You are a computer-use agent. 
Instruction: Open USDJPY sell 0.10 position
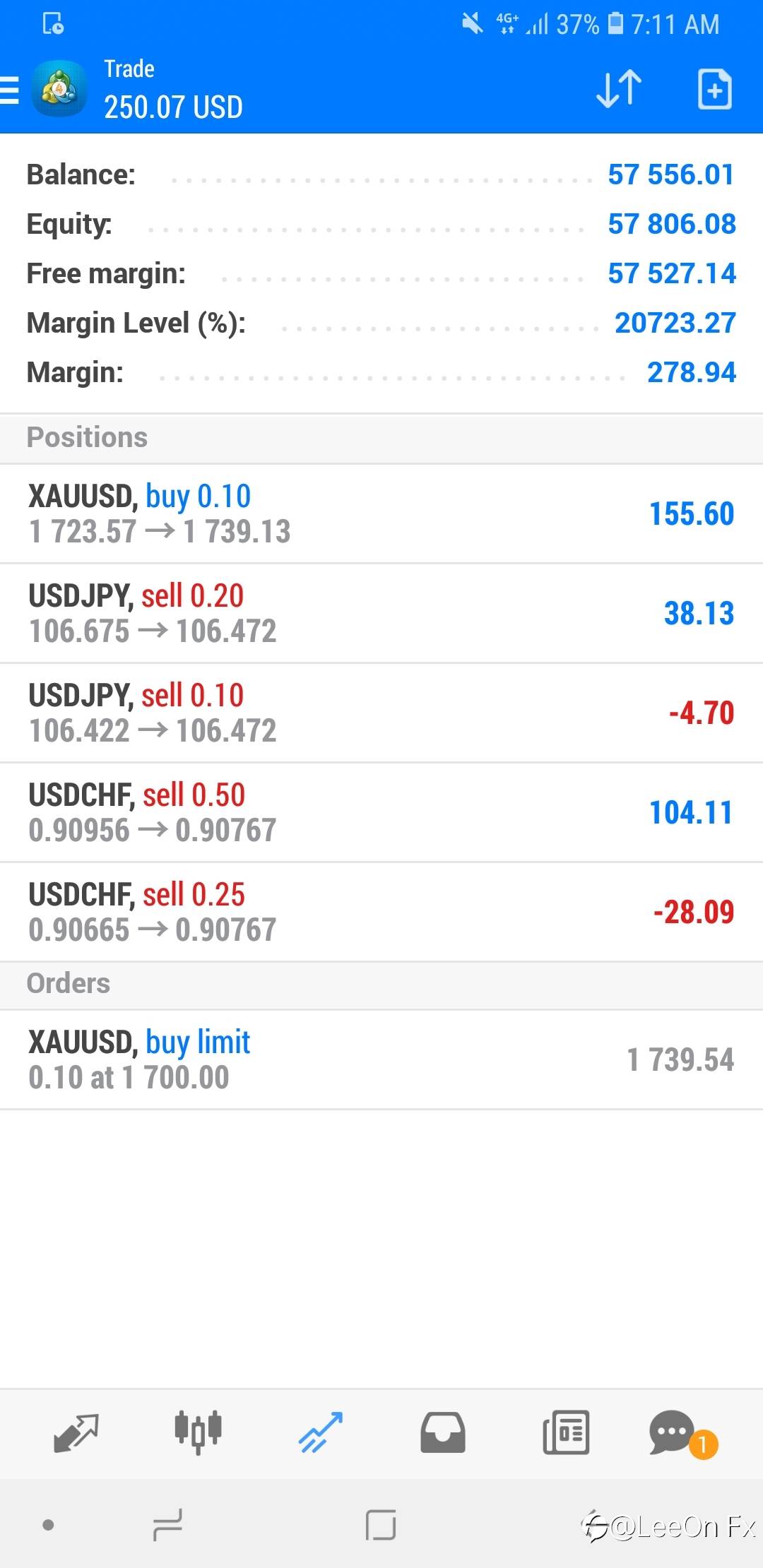[381, 713]
